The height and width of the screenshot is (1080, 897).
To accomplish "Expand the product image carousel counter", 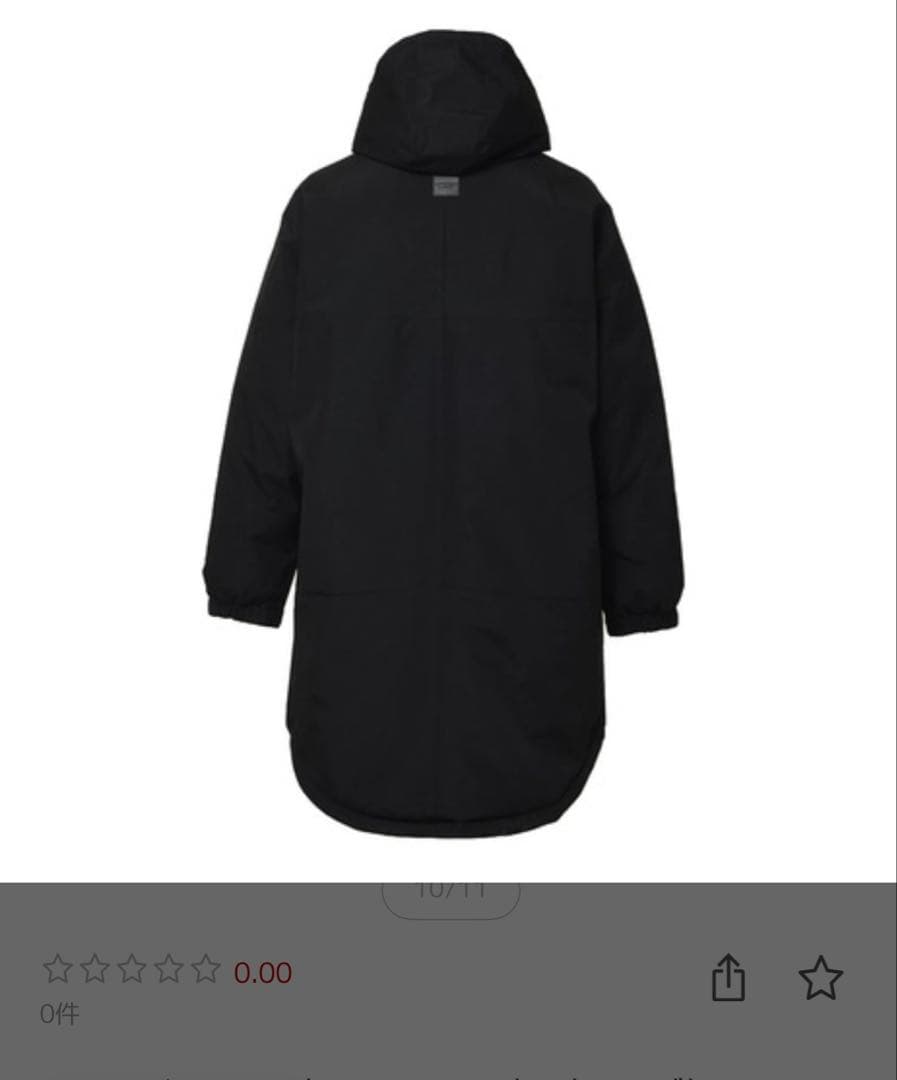I will coord(452,889).
